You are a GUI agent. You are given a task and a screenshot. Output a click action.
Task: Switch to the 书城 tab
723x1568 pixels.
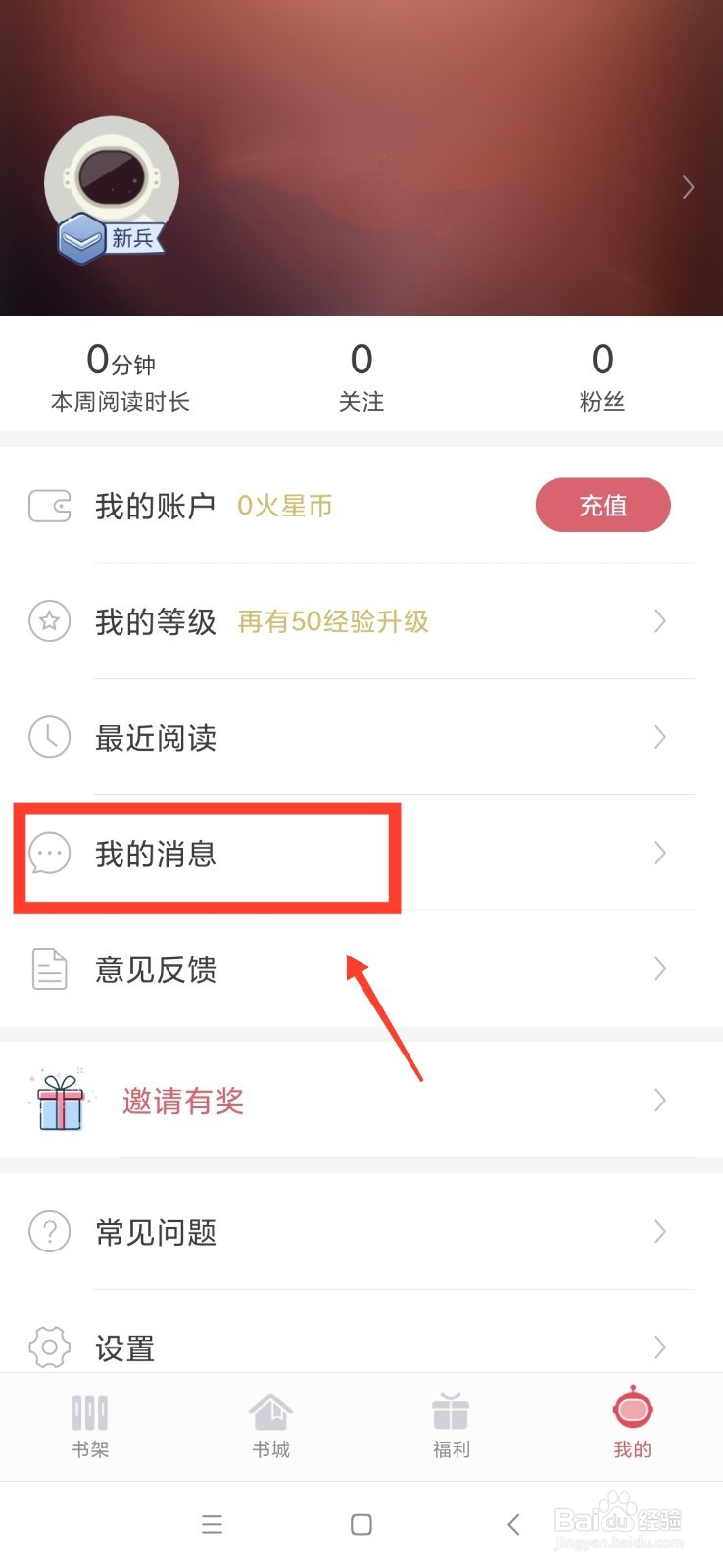click(x=270, y=1426)
